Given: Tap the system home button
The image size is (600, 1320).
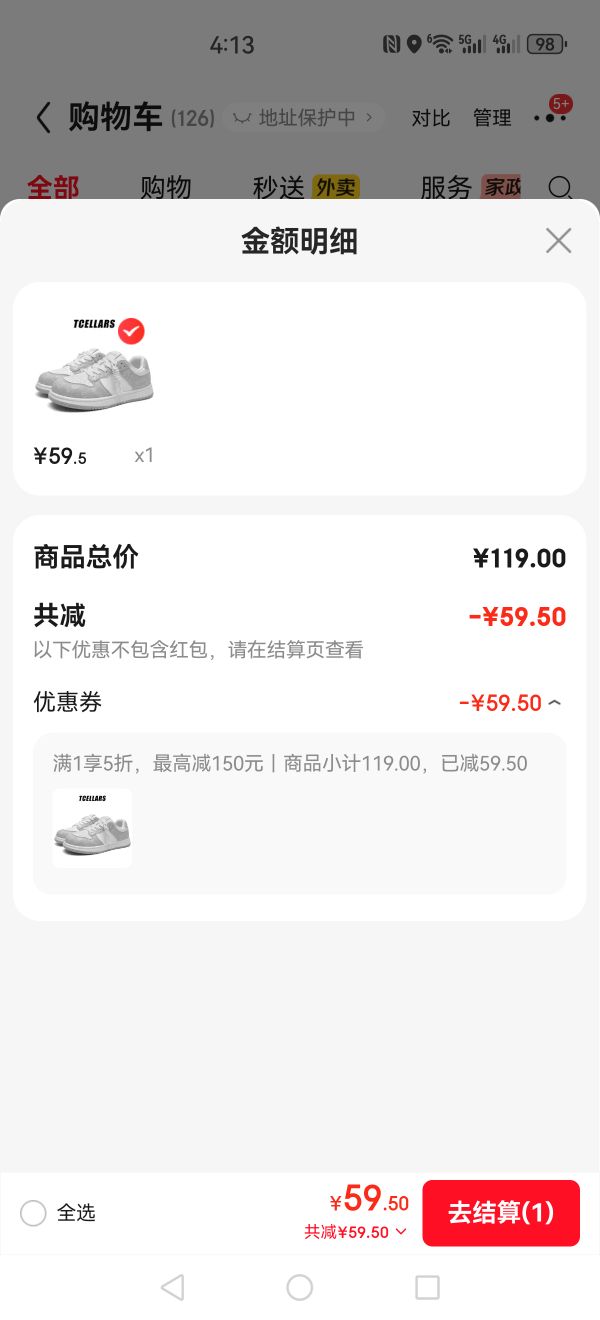Looking at the screenshot, I should pyautogui.click(x=300, y=1287).
